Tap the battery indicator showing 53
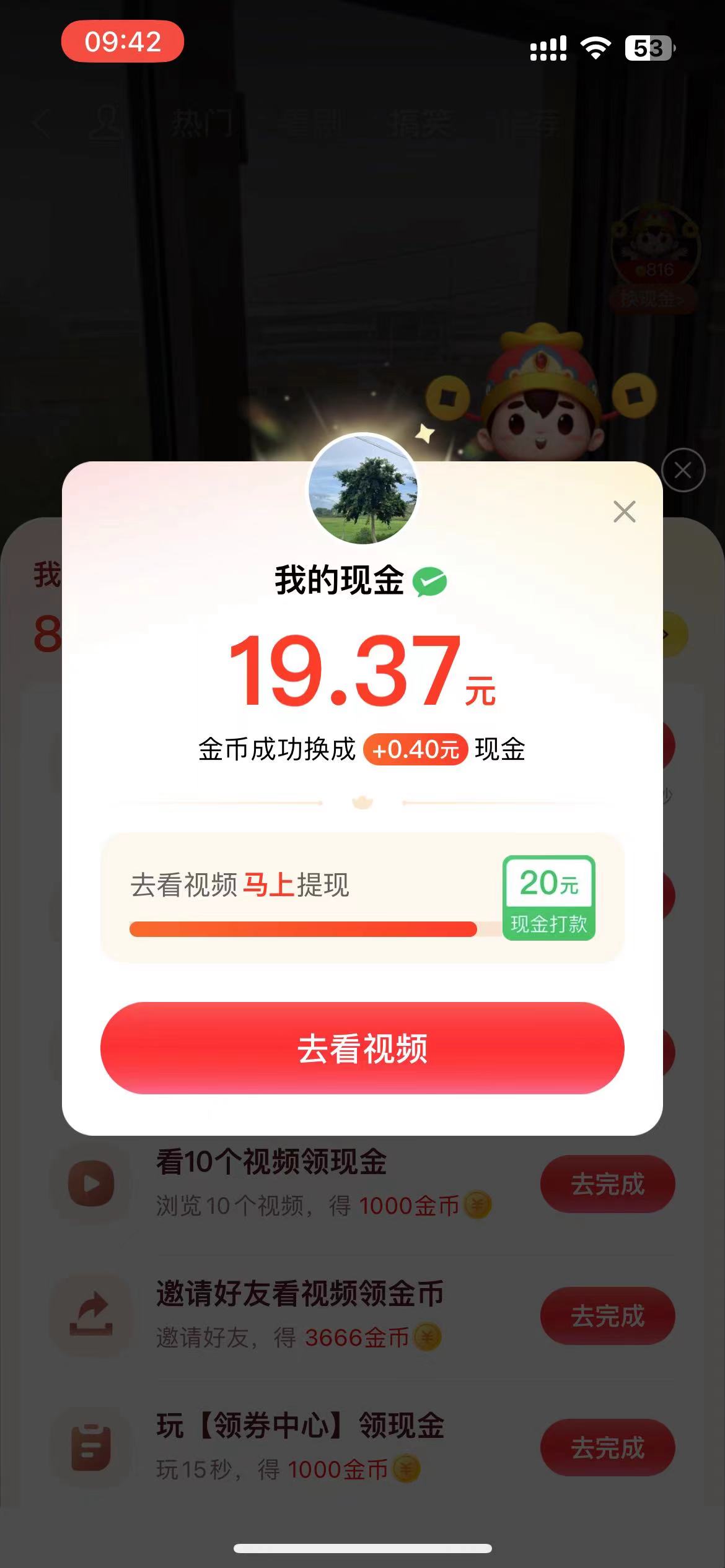The width and height of the screenshot is (725, 1568). 649,48
